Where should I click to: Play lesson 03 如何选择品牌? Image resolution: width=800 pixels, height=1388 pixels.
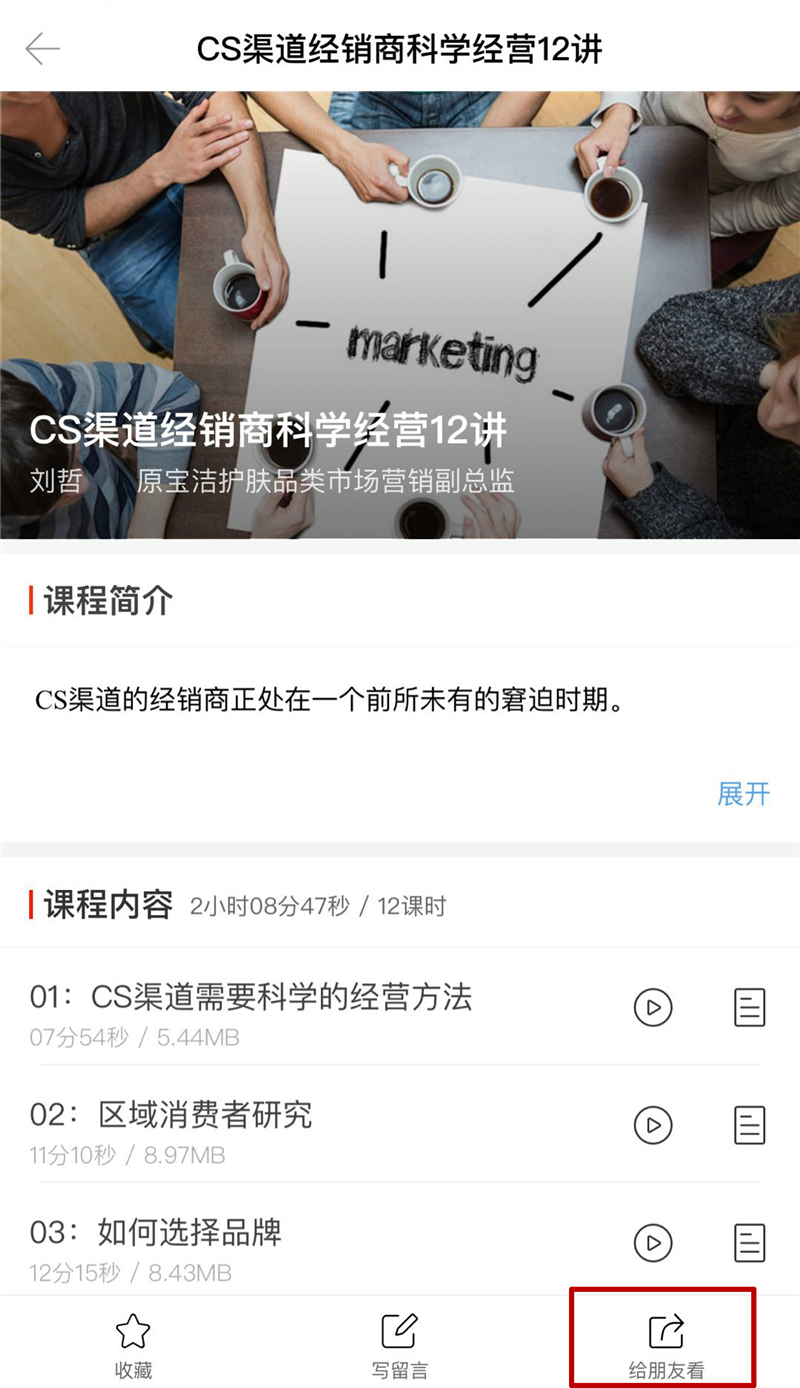(653, 1243)
